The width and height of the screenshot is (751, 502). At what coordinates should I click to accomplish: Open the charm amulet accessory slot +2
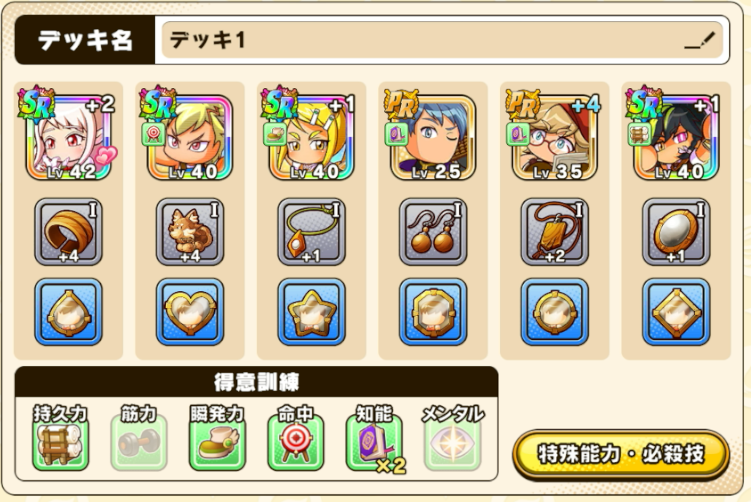[555, 231]
